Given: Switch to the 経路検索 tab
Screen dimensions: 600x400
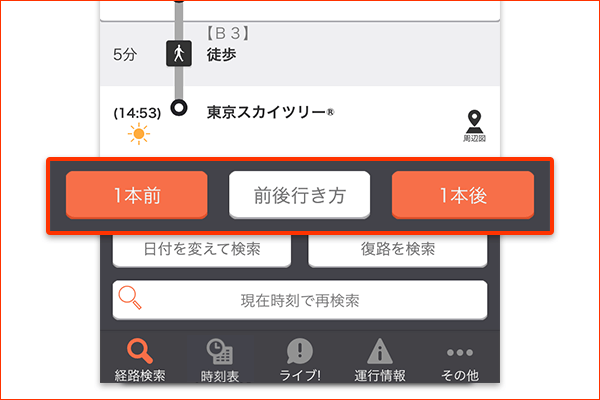Looking at the screenshot, I should click(x=140, y=360).
